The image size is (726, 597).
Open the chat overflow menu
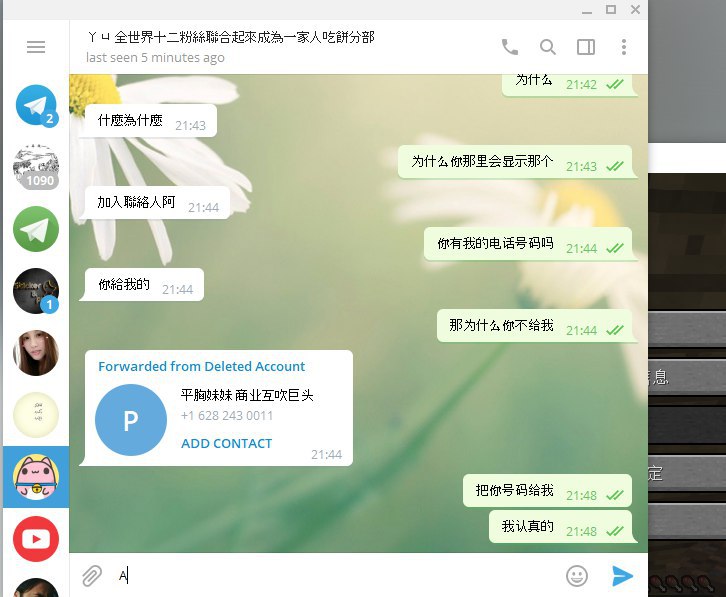(624, 47)
